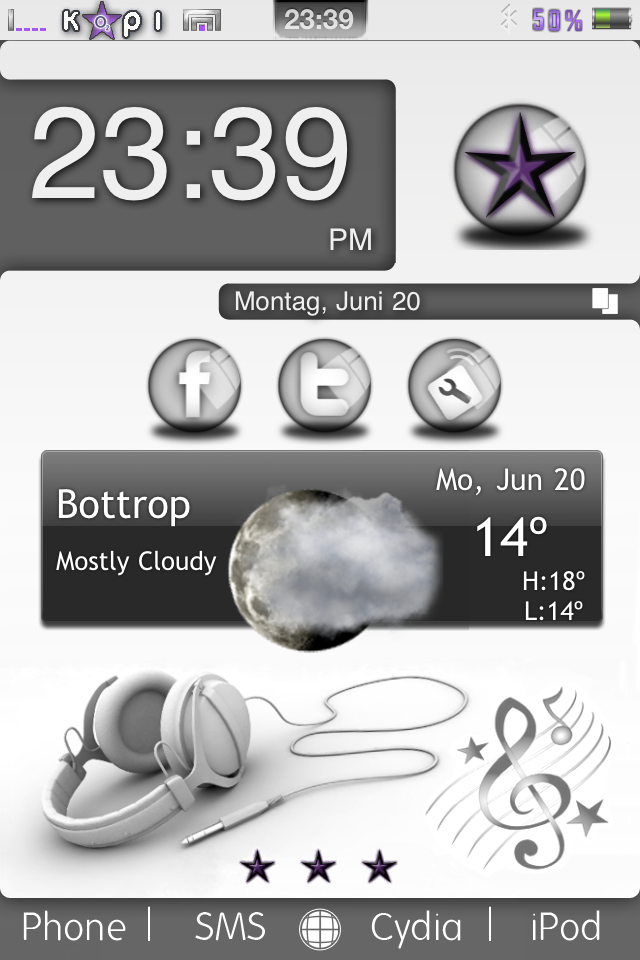
Task: Open the Bottrop weather widget
Action: pos(322,540)
